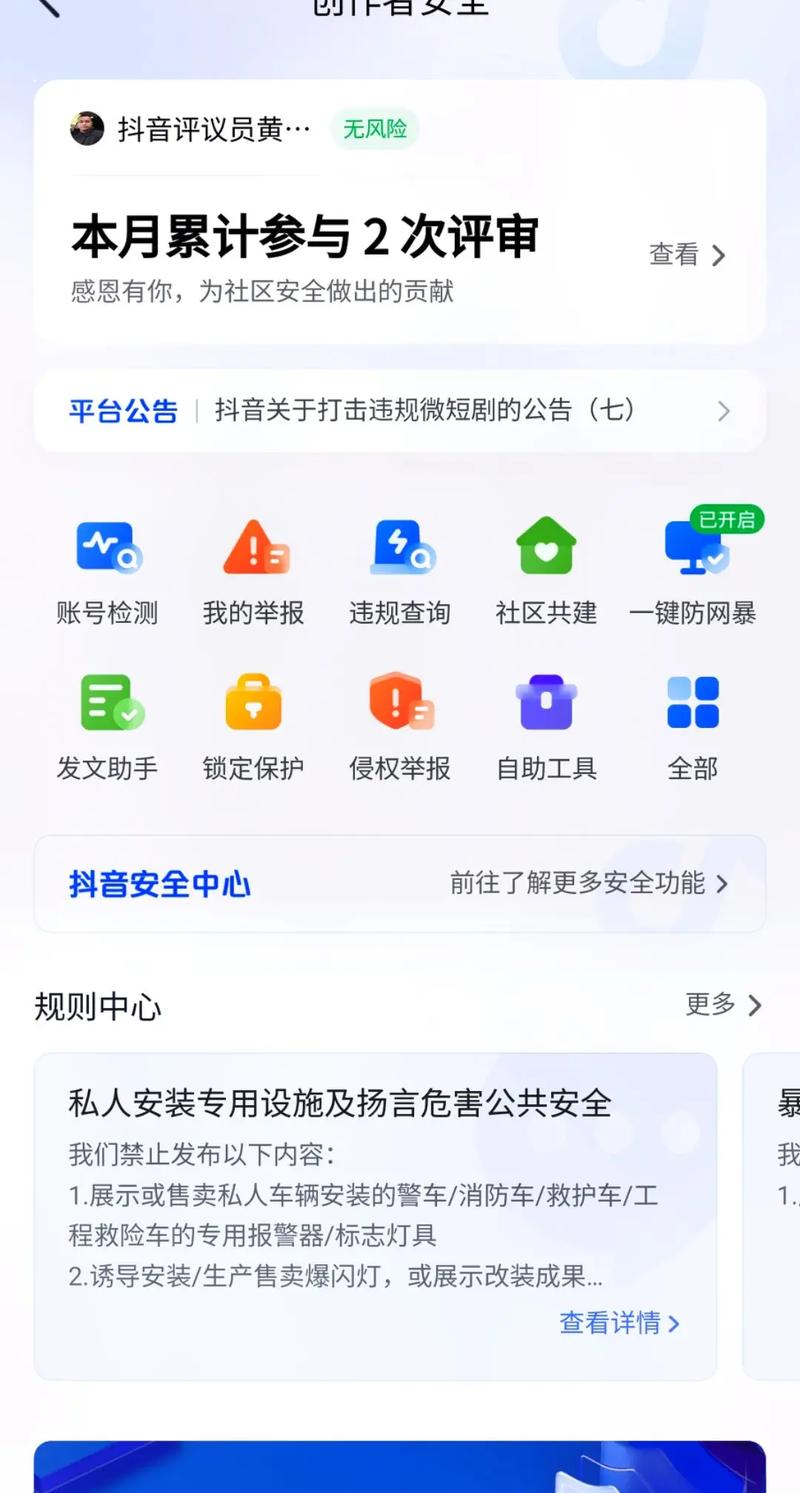Open 锁定保护 lock protection
800x1493 pixels.
[253, 726]
